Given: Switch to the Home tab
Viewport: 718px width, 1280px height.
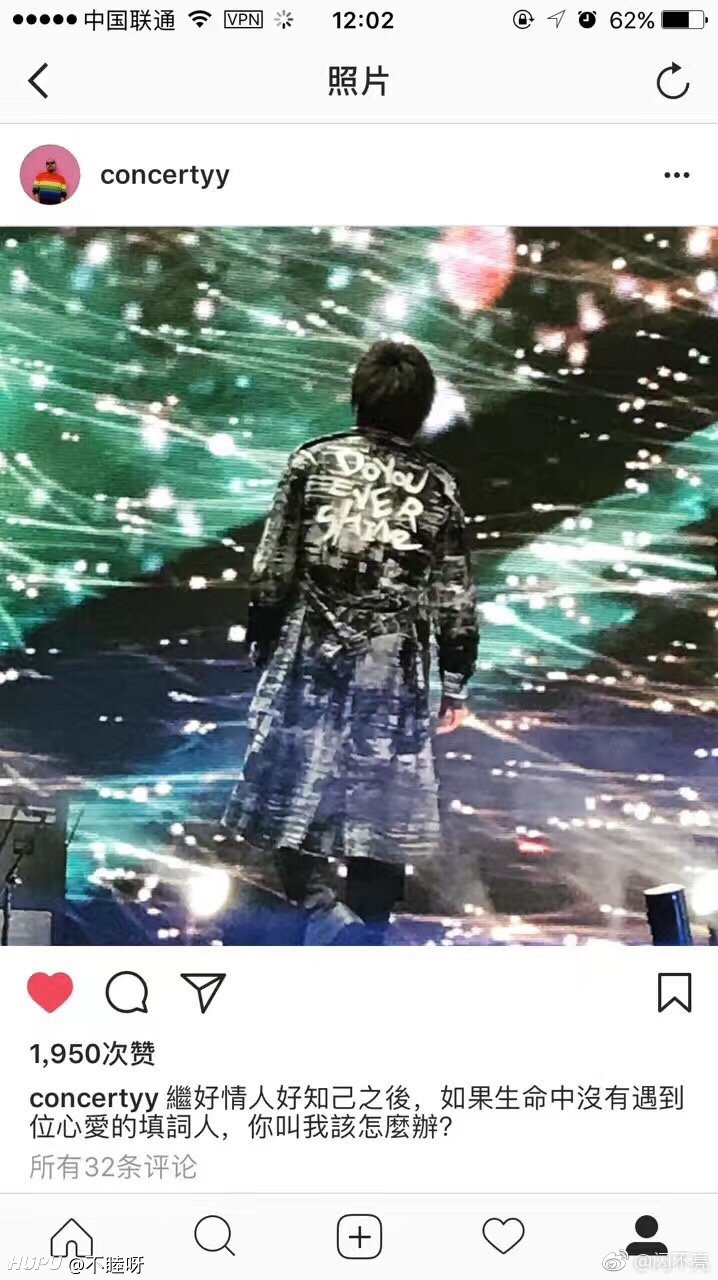Looking at the screenshot, I should pos(71,1237).
